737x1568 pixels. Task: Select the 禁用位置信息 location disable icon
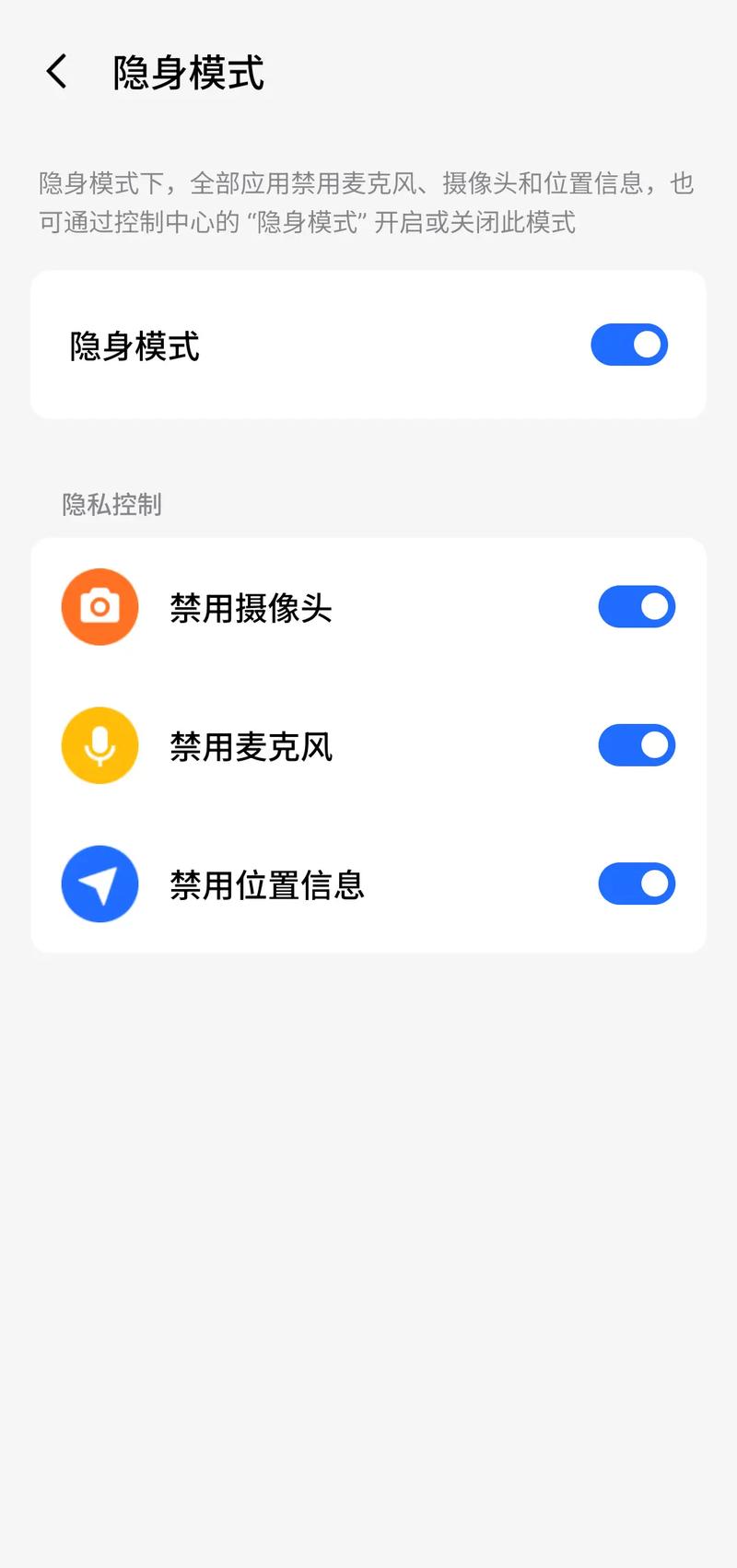point(99,883)
